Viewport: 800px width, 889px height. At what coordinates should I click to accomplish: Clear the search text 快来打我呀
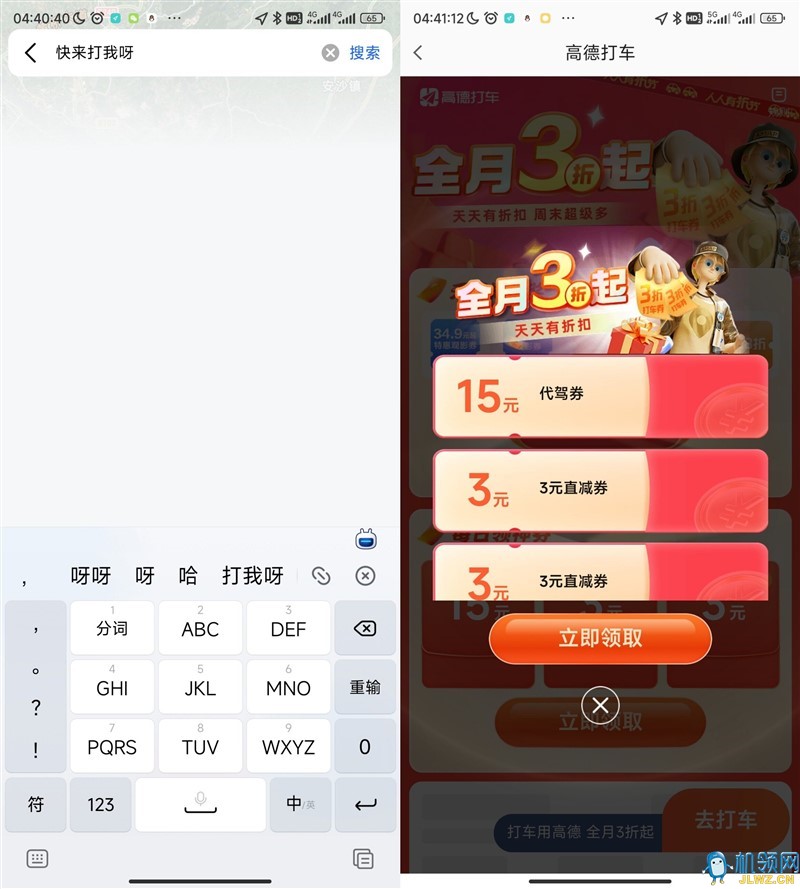(330, 53)
